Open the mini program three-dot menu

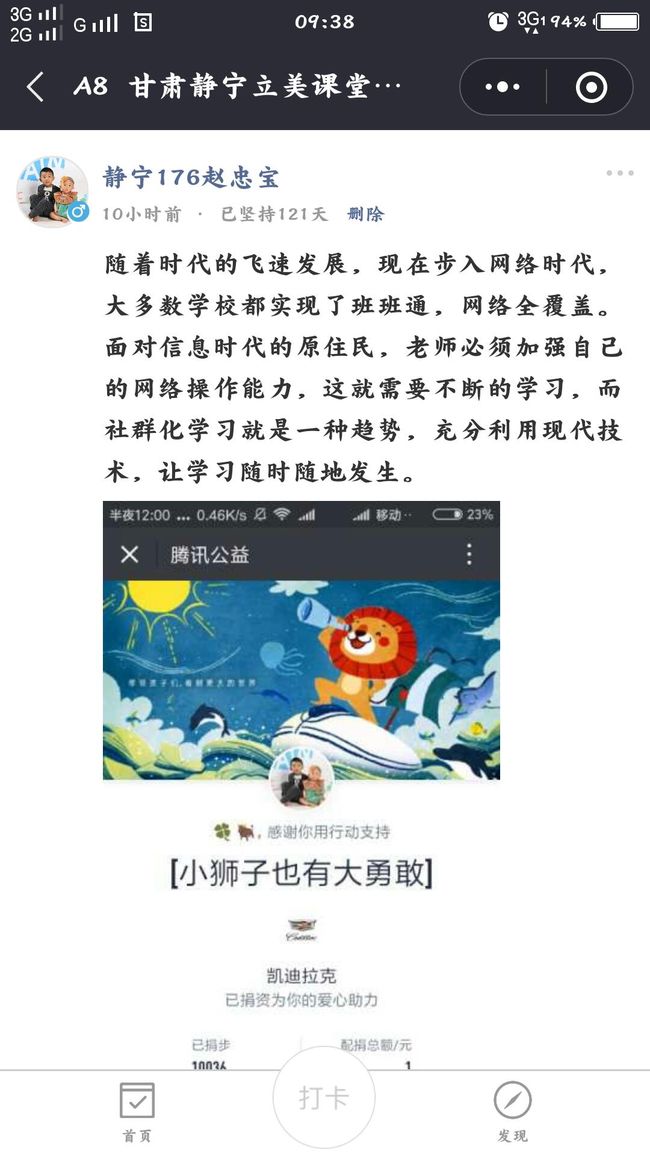[x=503, y=87]
